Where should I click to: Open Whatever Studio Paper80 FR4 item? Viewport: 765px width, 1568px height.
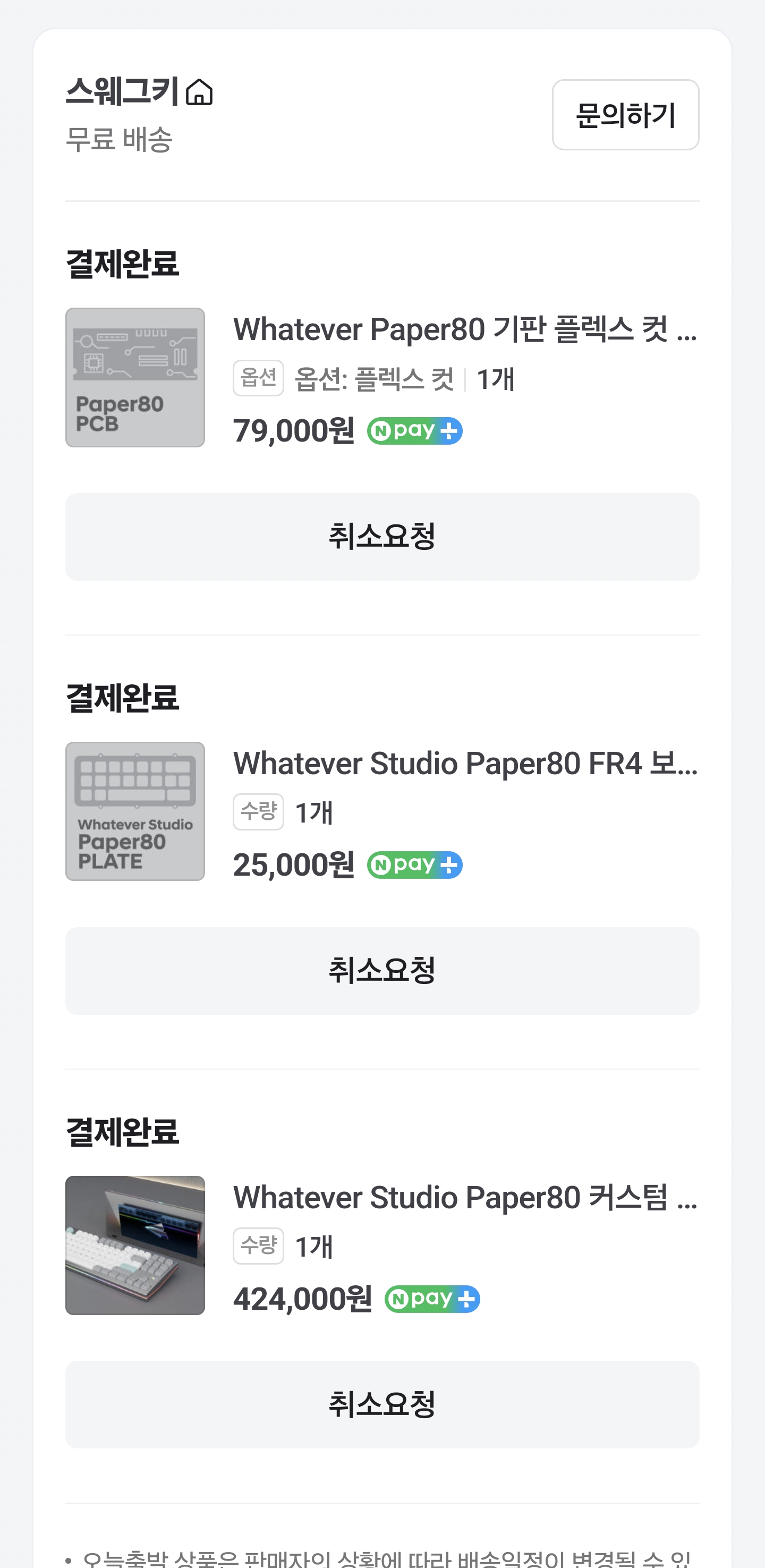click(465, 764)
